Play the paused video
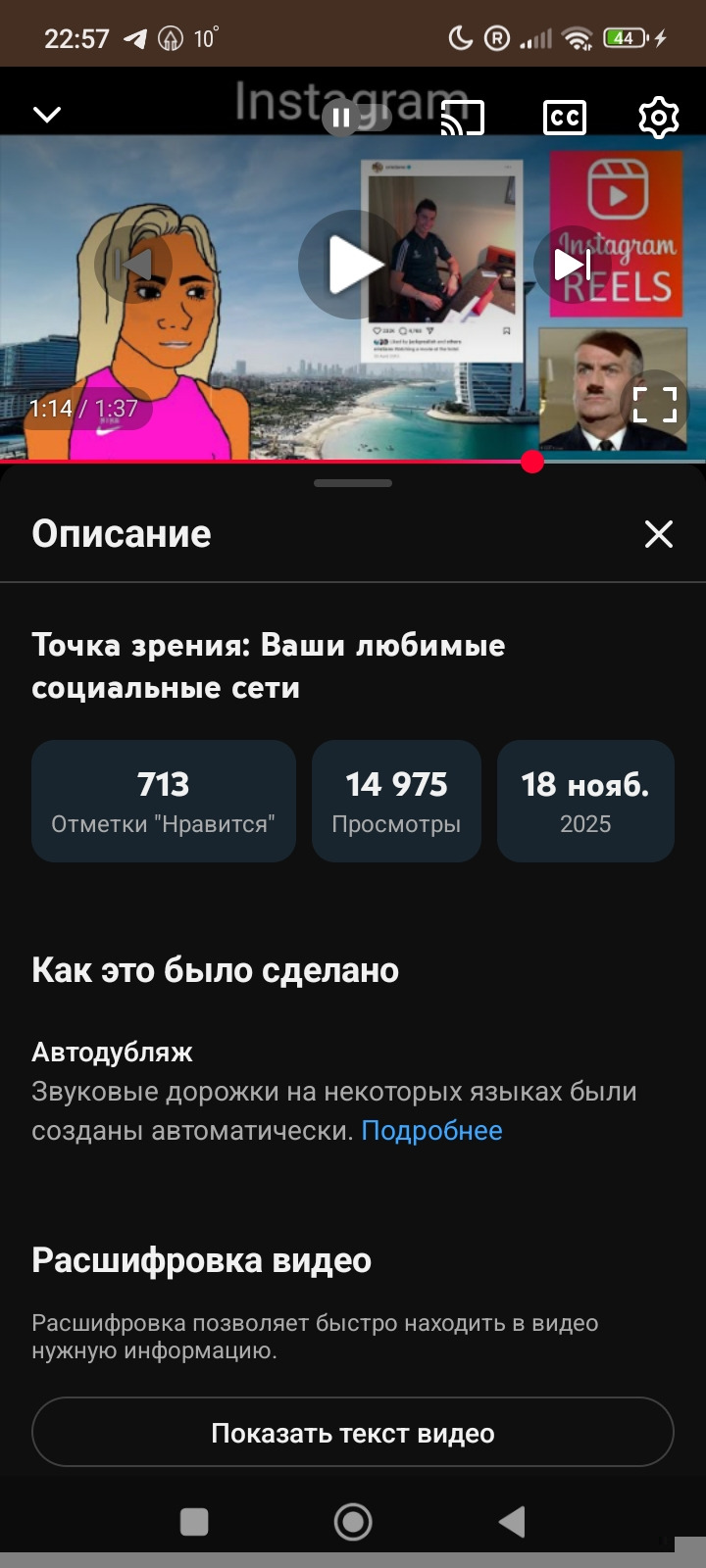The width and height of the screenshot is (706, 1568). [352, 265]
